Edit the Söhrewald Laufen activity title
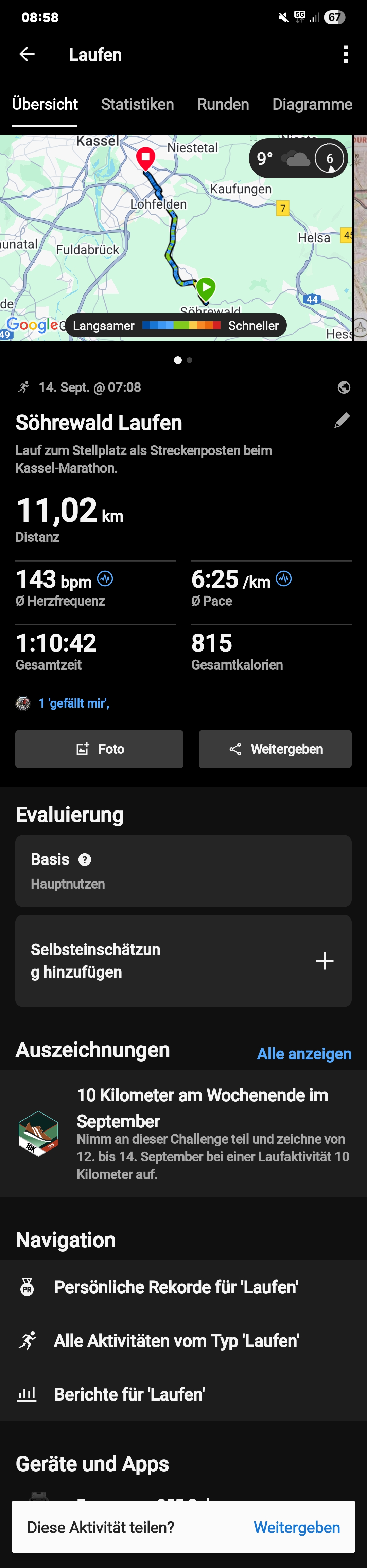367x1568 pixels. tap(342, 421)
